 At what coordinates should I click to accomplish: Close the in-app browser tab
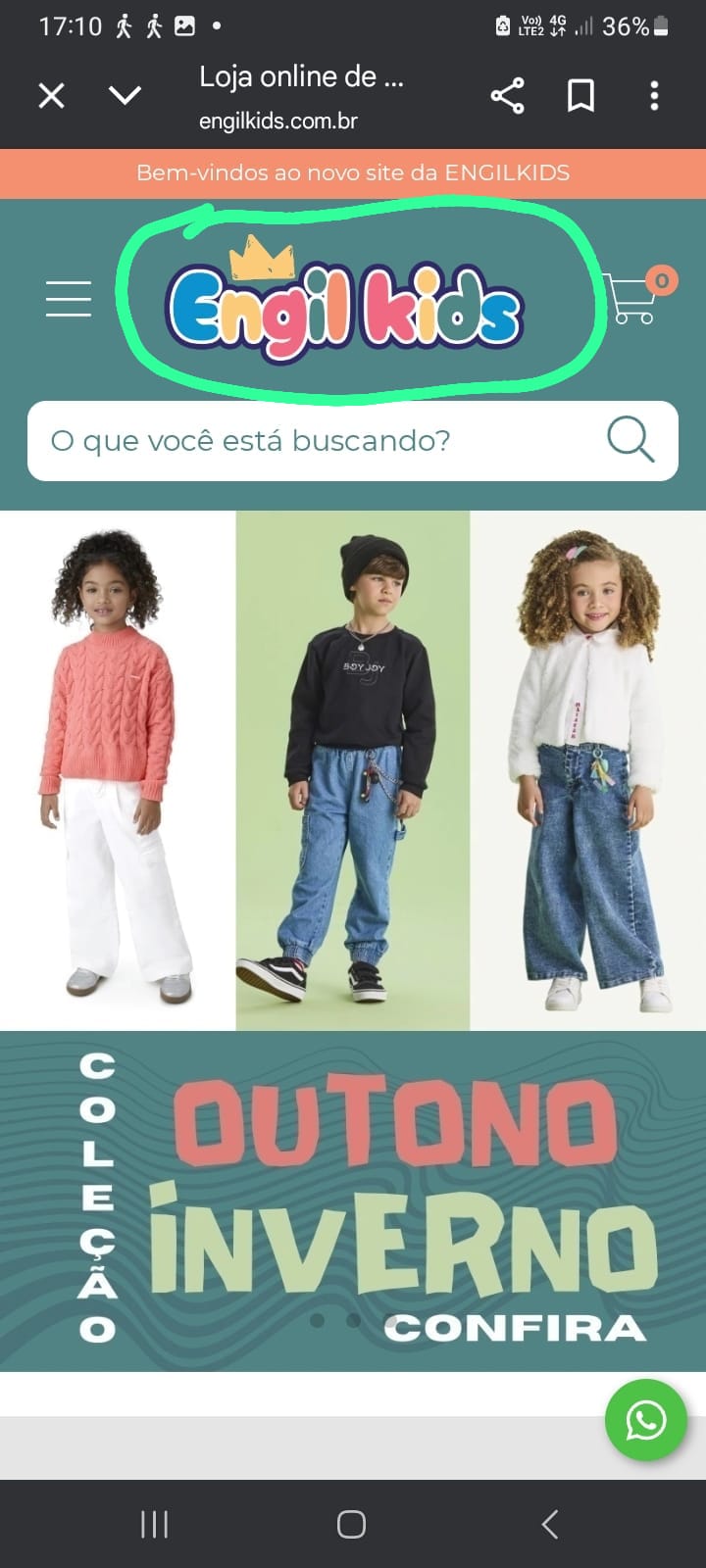coord(51,96)
